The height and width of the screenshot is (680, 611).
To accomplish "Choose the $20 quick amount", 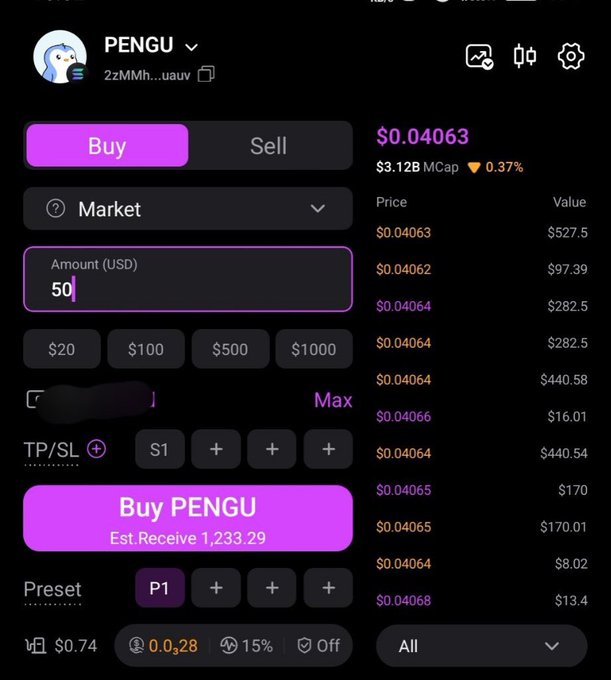I will tap(62, 349).
